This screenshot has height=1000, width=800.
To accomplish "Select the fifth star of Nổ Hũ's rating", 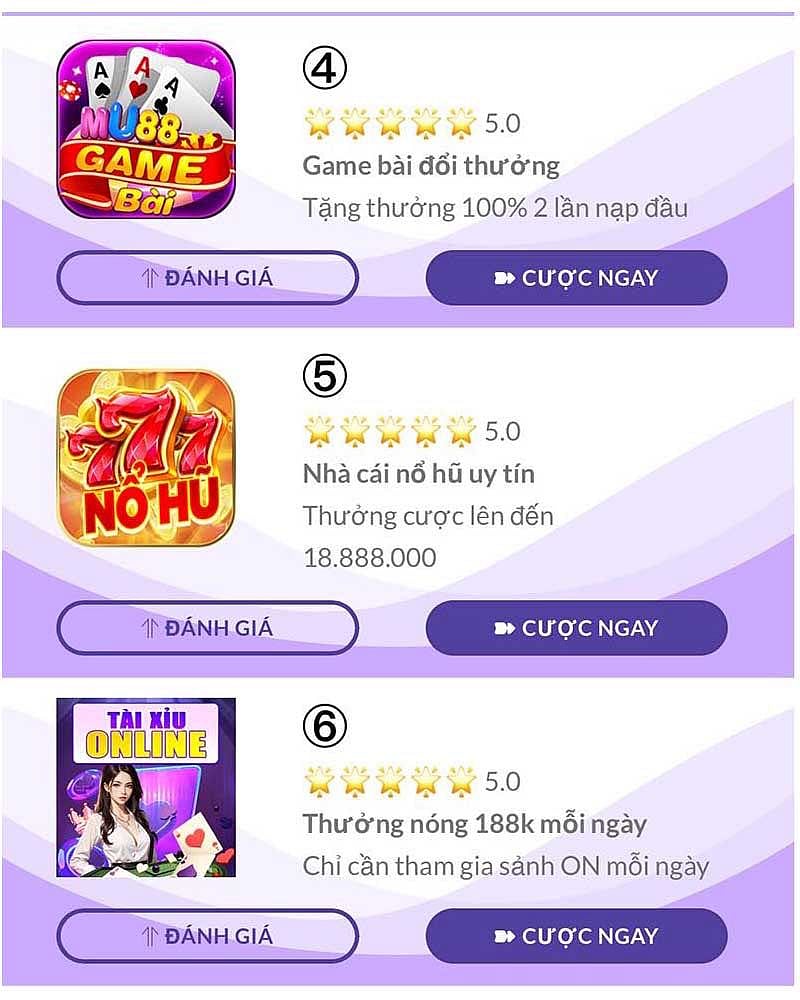I will point(458,431).
